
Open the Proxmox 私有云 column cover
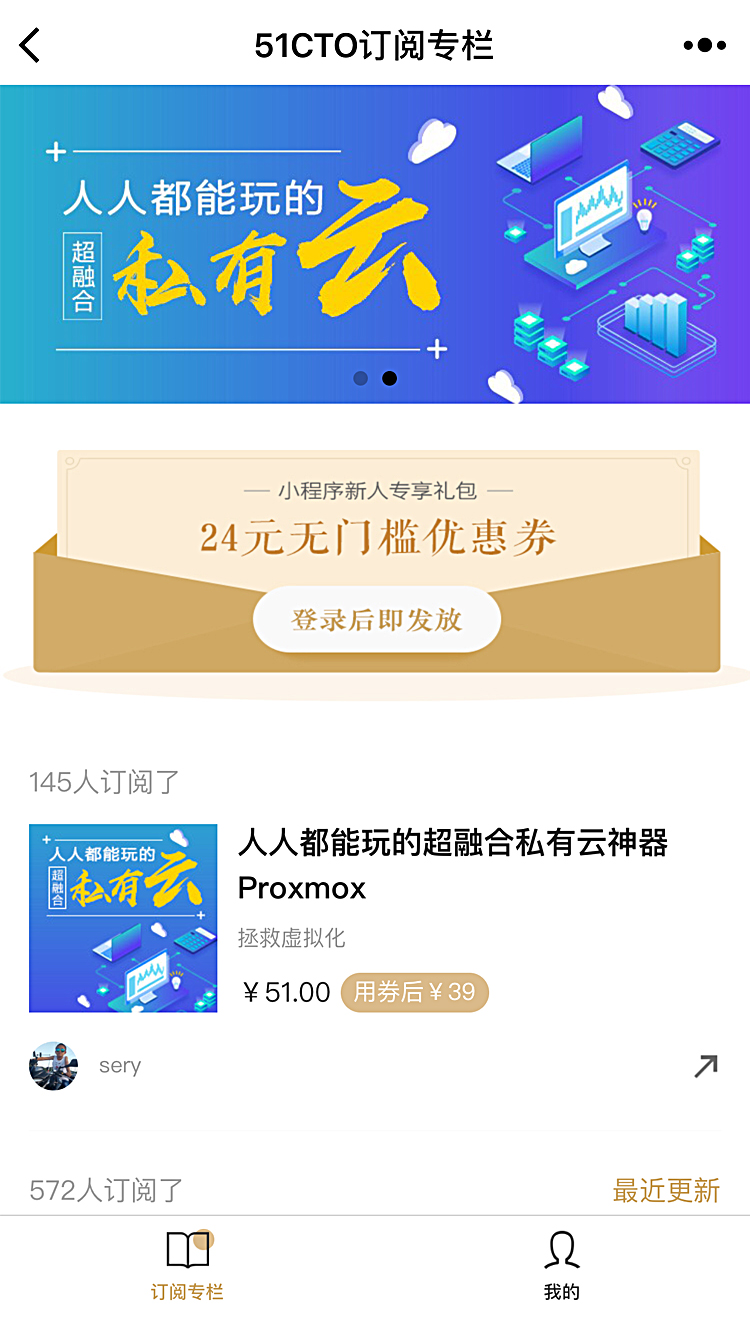point(123,918)
